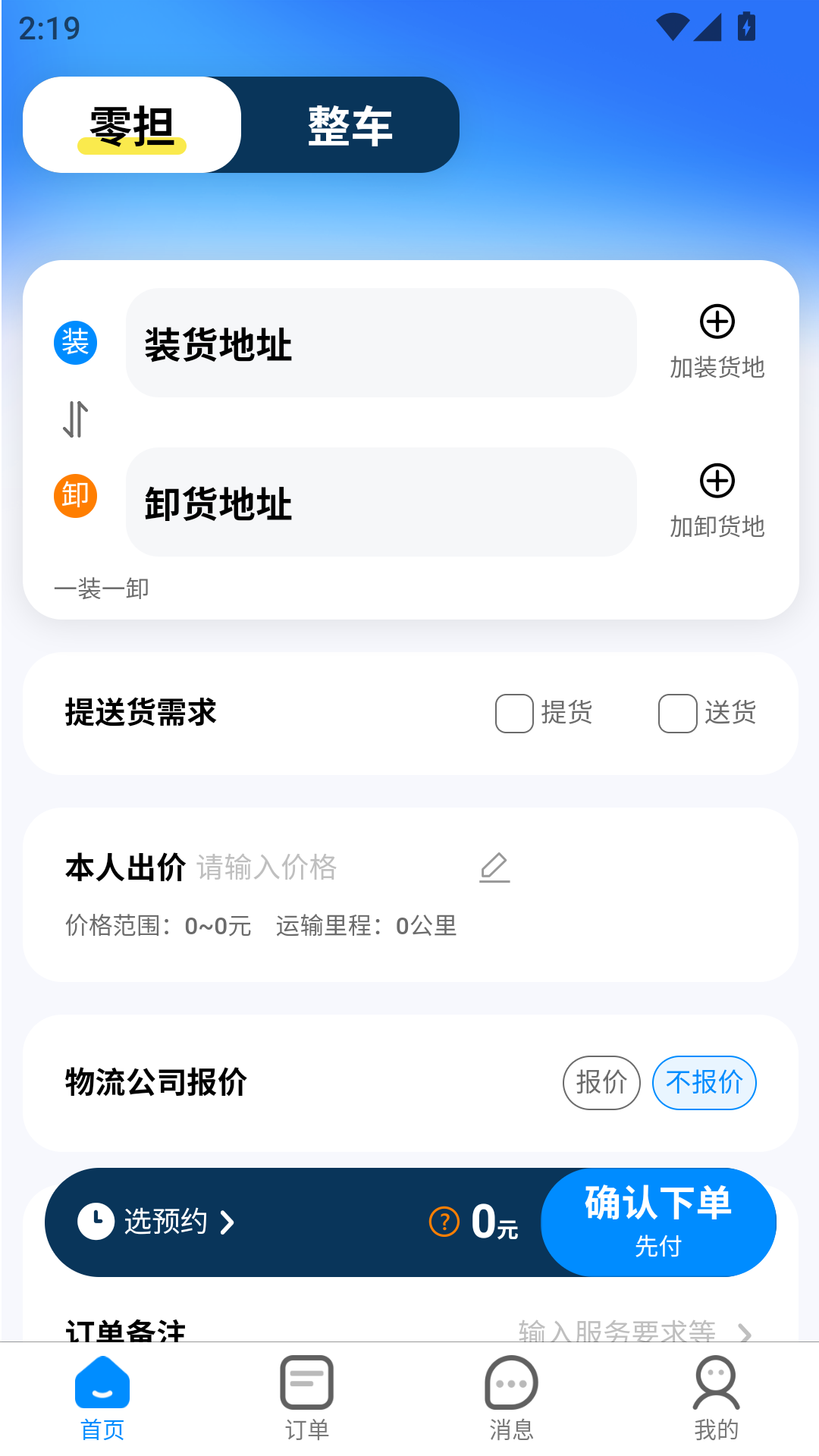This screenshot has height=1456, width=819.
Task: Click the 装货地址 input field
Action: [x=382, y=343]
